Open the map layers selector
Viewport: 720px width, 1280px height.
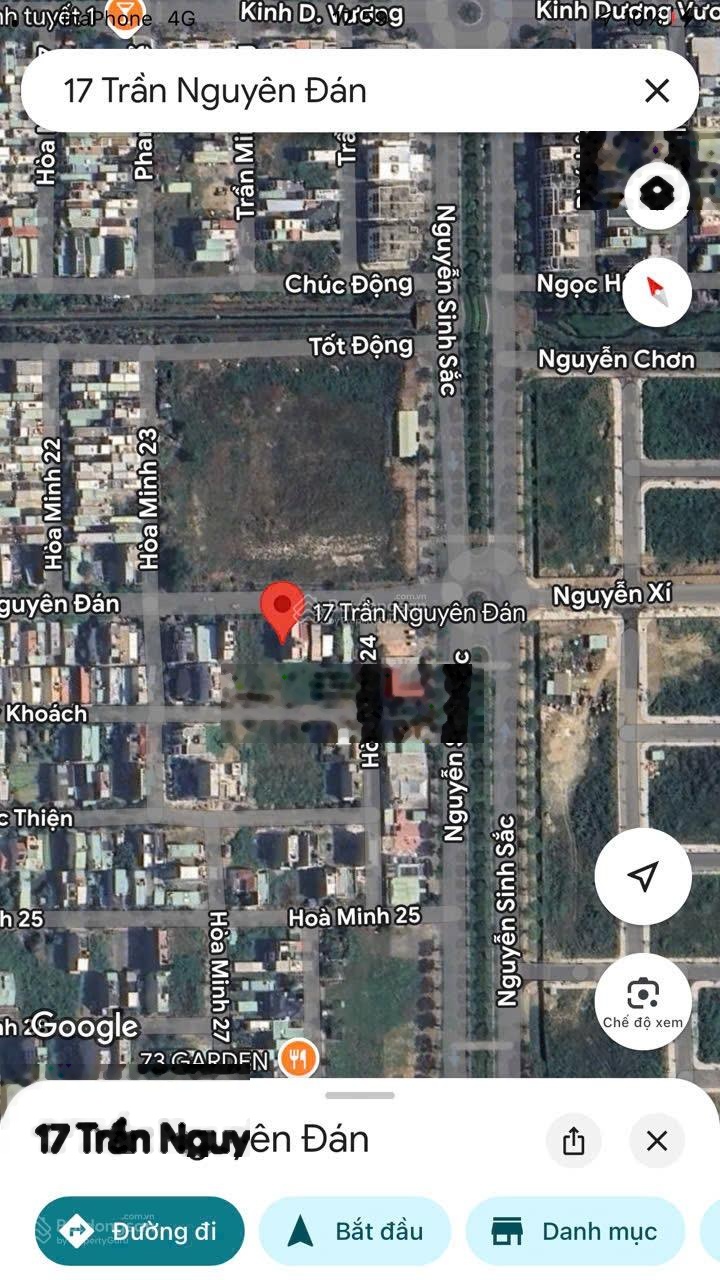(657, 193)
